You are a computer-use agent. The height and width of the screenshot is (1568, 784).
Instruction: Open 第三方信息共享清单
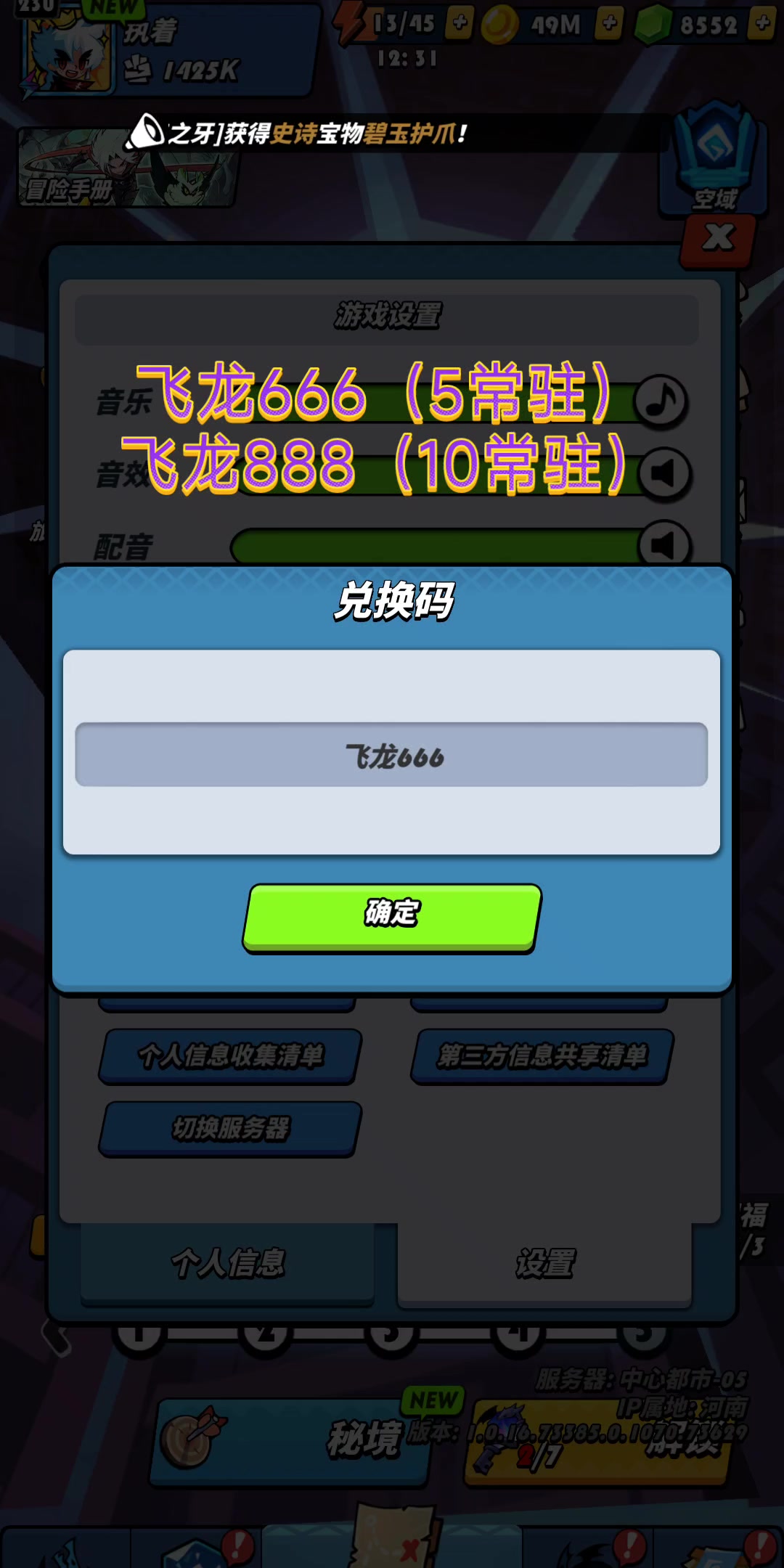click(542, 1056)
